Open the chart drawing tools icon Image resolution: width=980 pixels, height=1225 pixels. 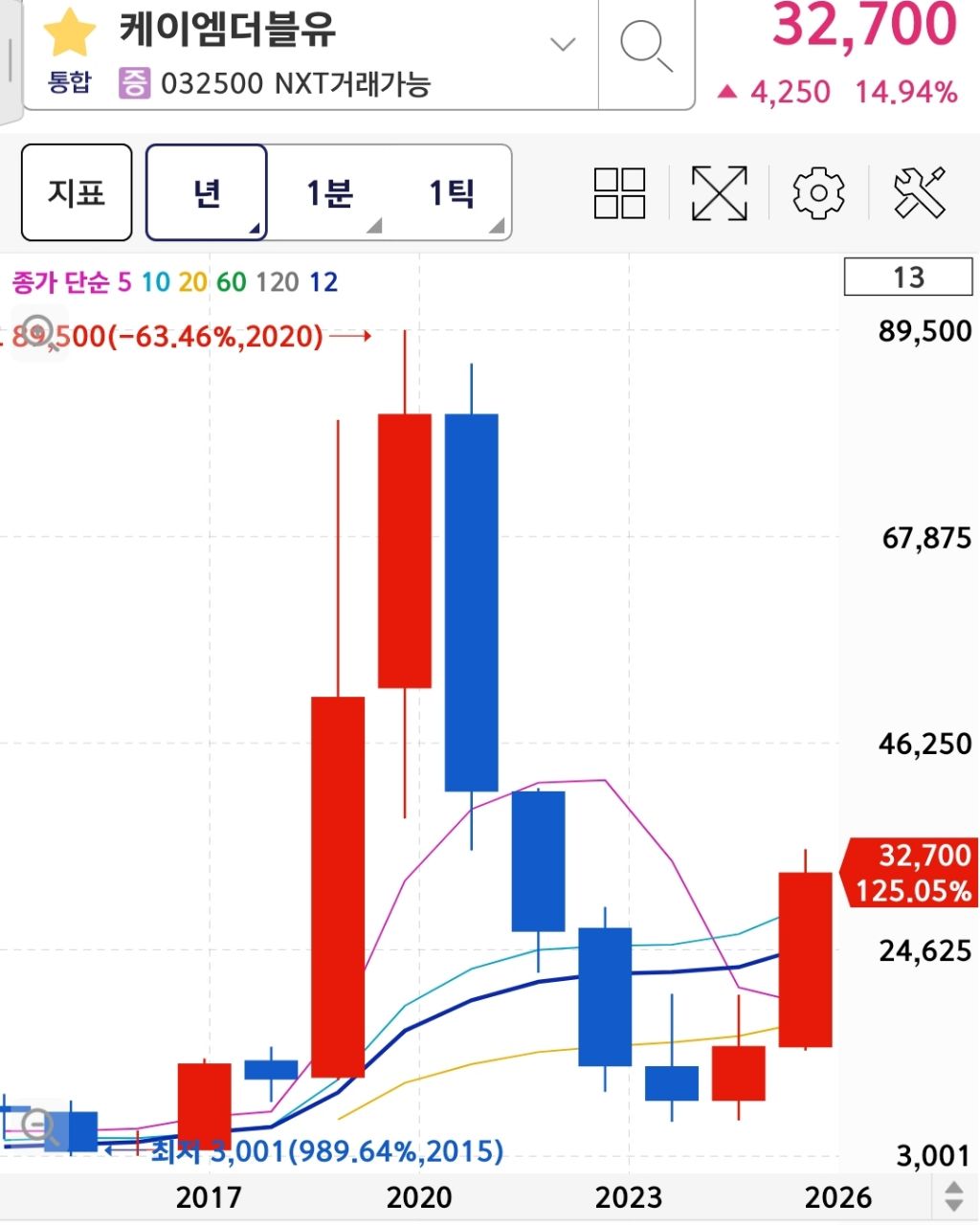pos(919,192)
